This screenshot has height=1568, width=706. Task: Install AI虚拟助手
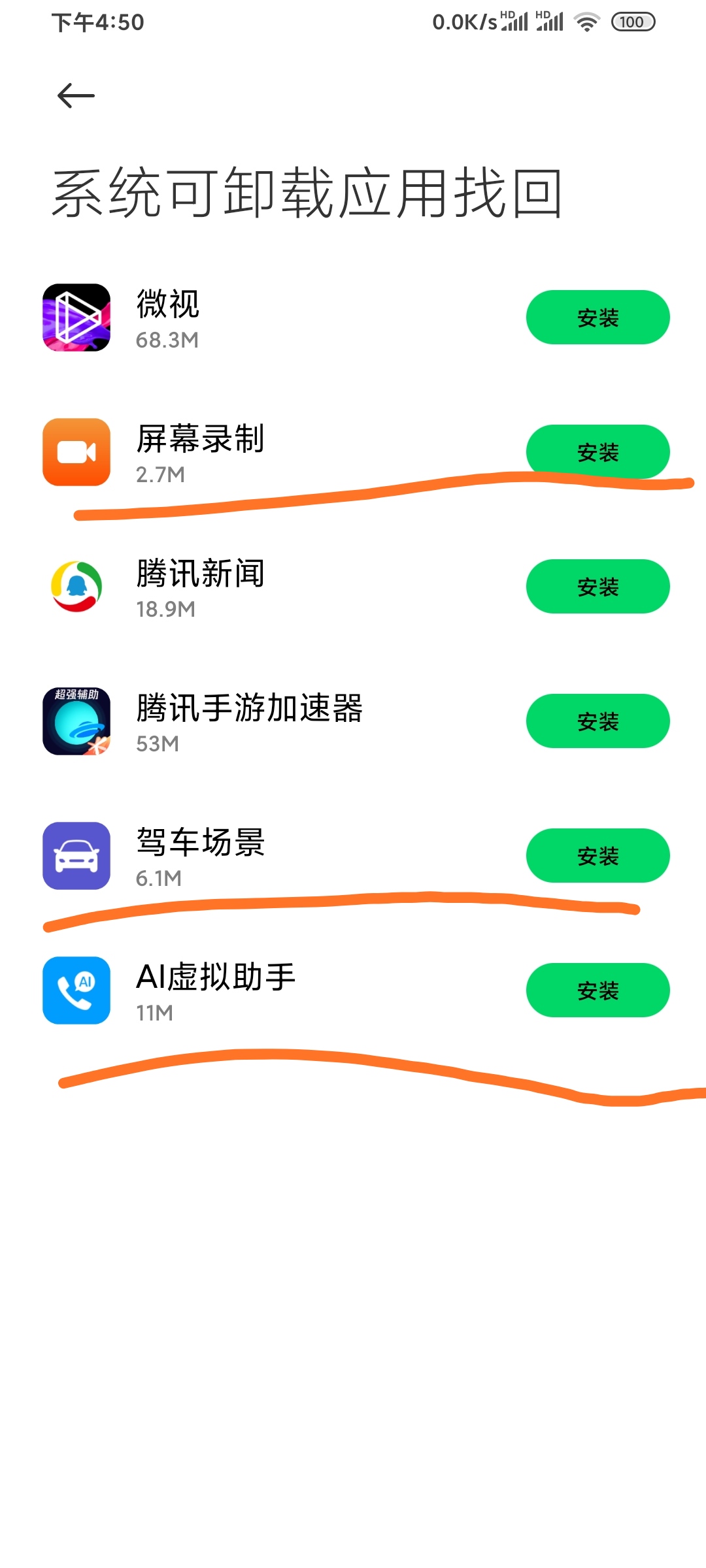pyautogui.click(x=597, y=990)
